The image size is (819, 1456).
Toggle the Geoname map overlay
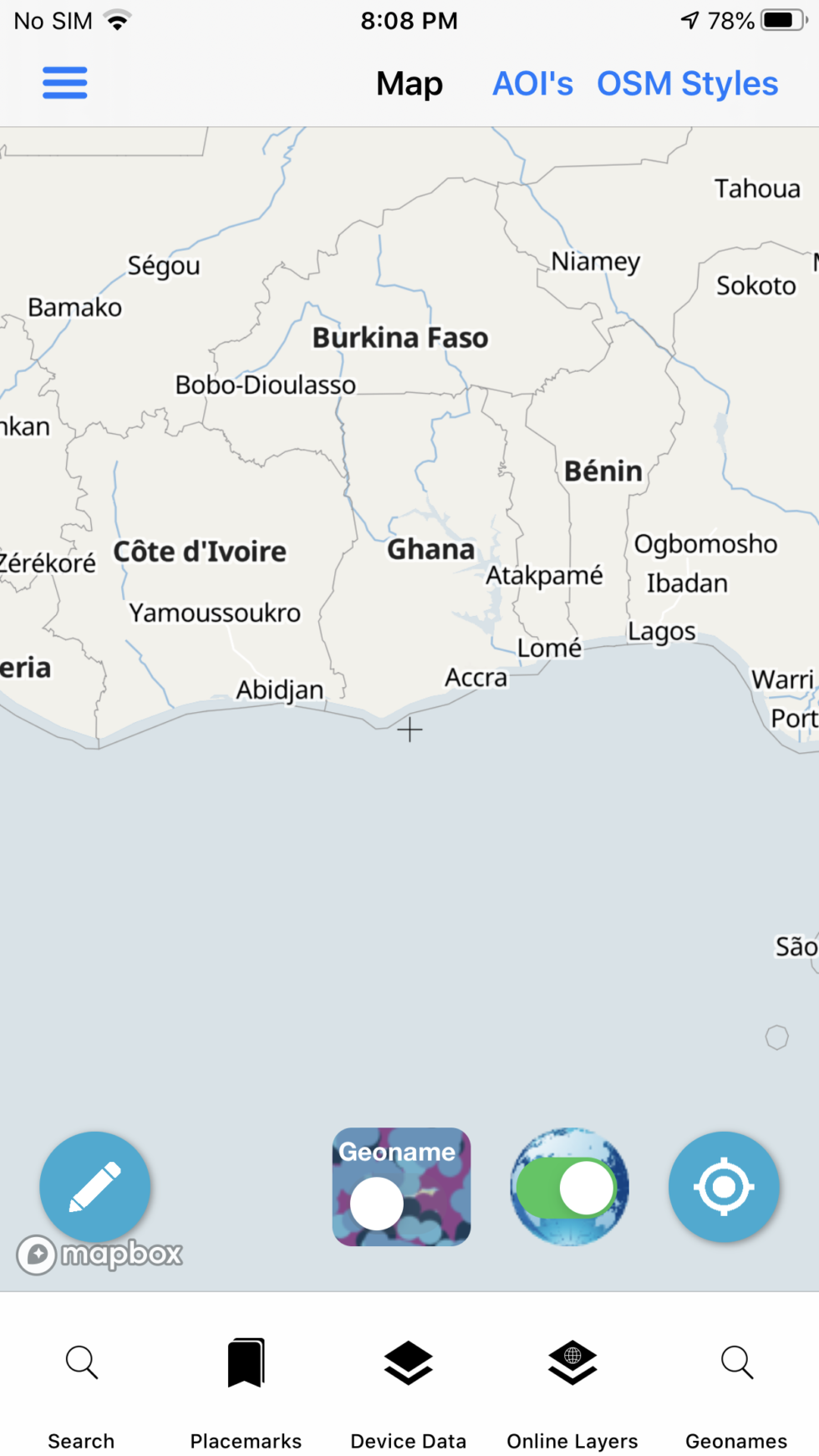[x=401, y=1187]
